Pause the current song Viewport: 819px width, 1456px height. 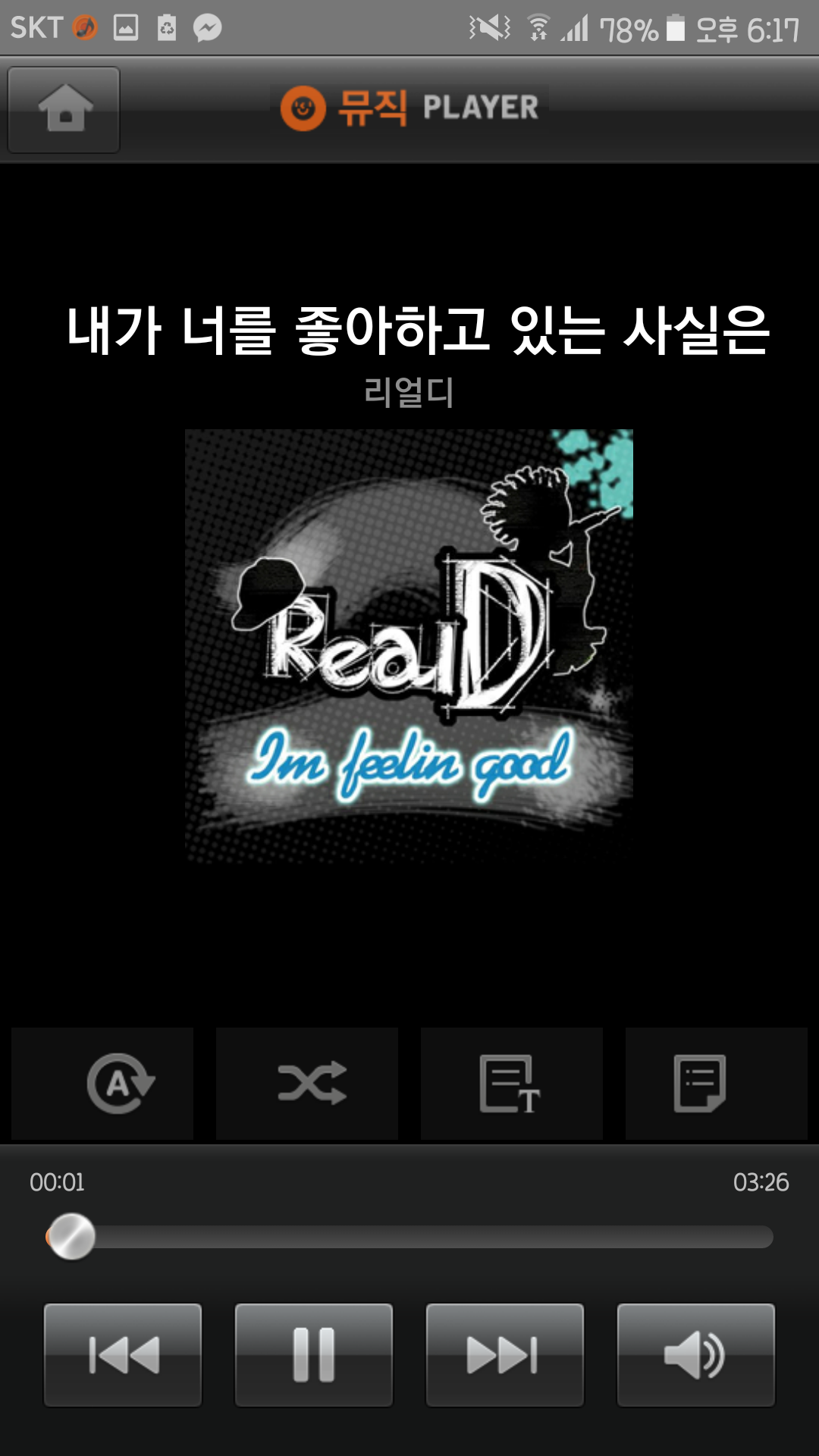click(314, 1355)
